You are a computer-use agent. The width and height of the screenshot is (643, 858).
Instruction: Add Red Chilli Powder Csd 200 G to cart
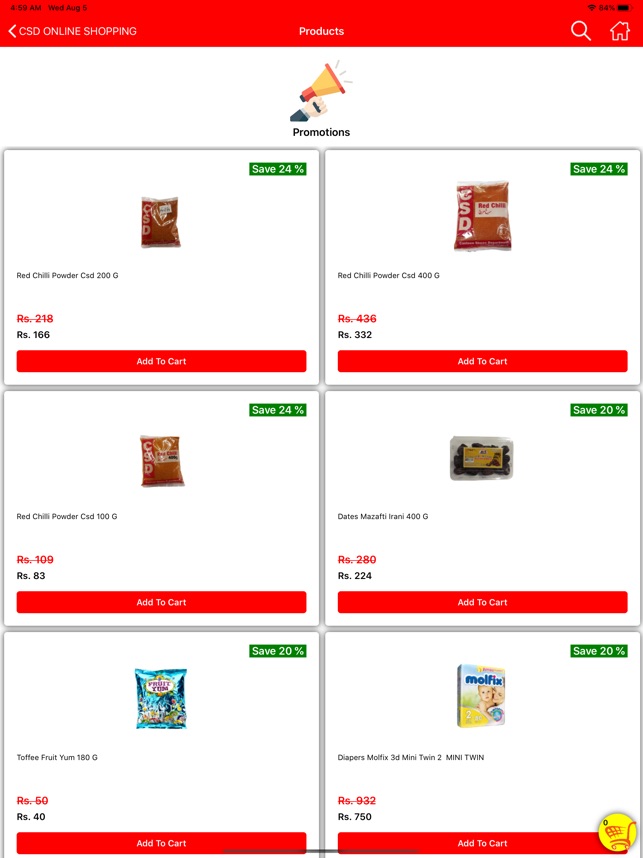click(x=161, y=361)
